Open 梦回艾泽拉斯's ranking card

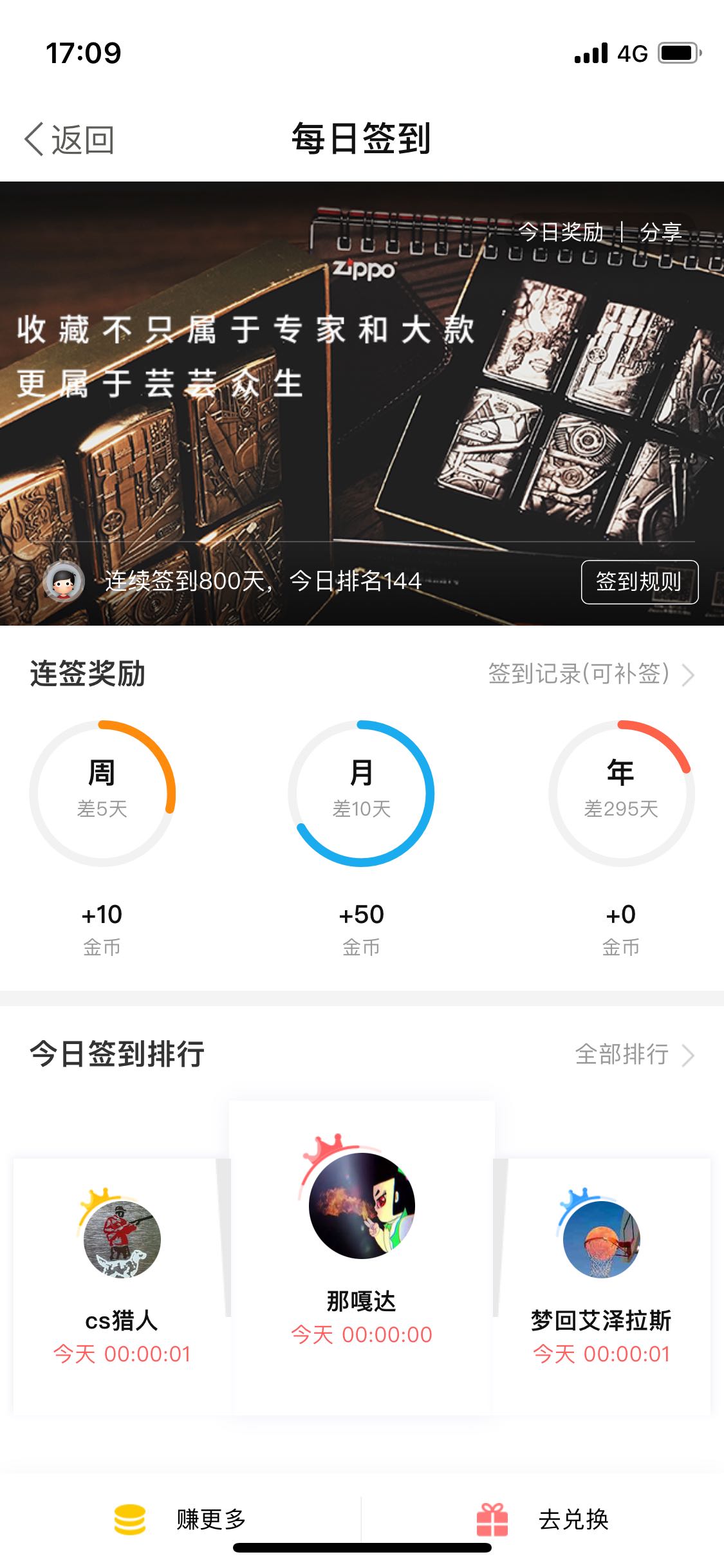601,1281
